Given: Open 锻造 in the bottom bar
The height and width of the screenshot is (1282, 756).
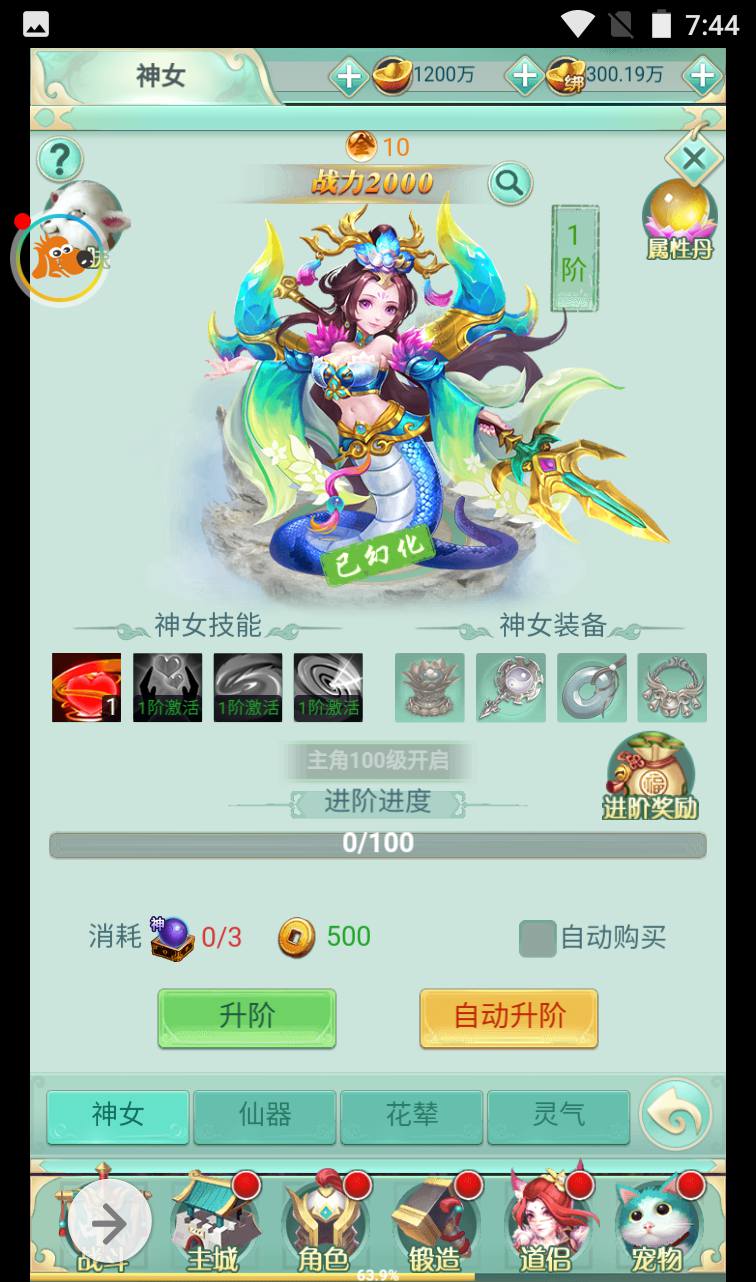Looking at the screenshot, I should [433, 1225].
